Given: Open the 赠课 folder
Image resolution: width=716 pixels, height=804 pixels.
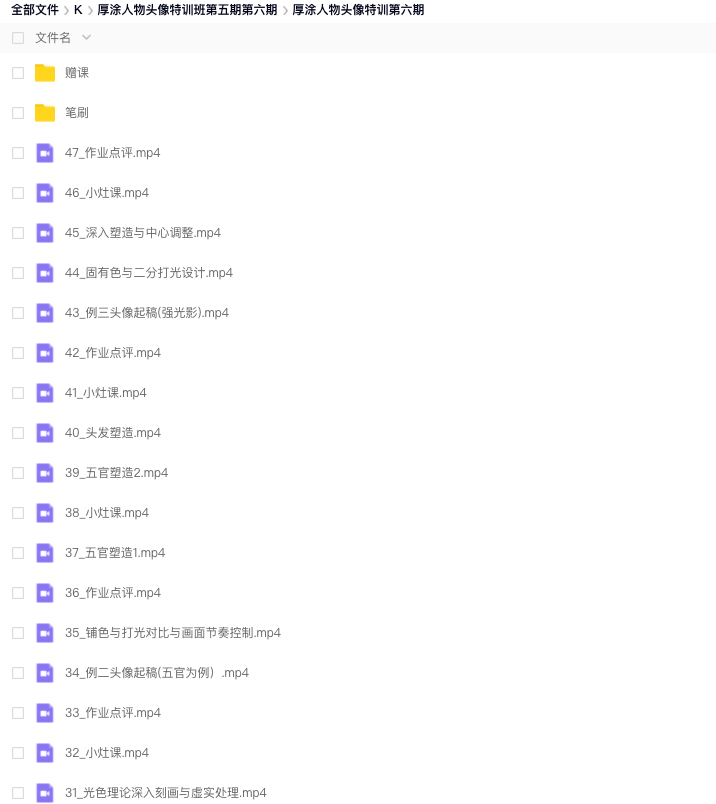Looking at the screenshot, I should [77, 73].
